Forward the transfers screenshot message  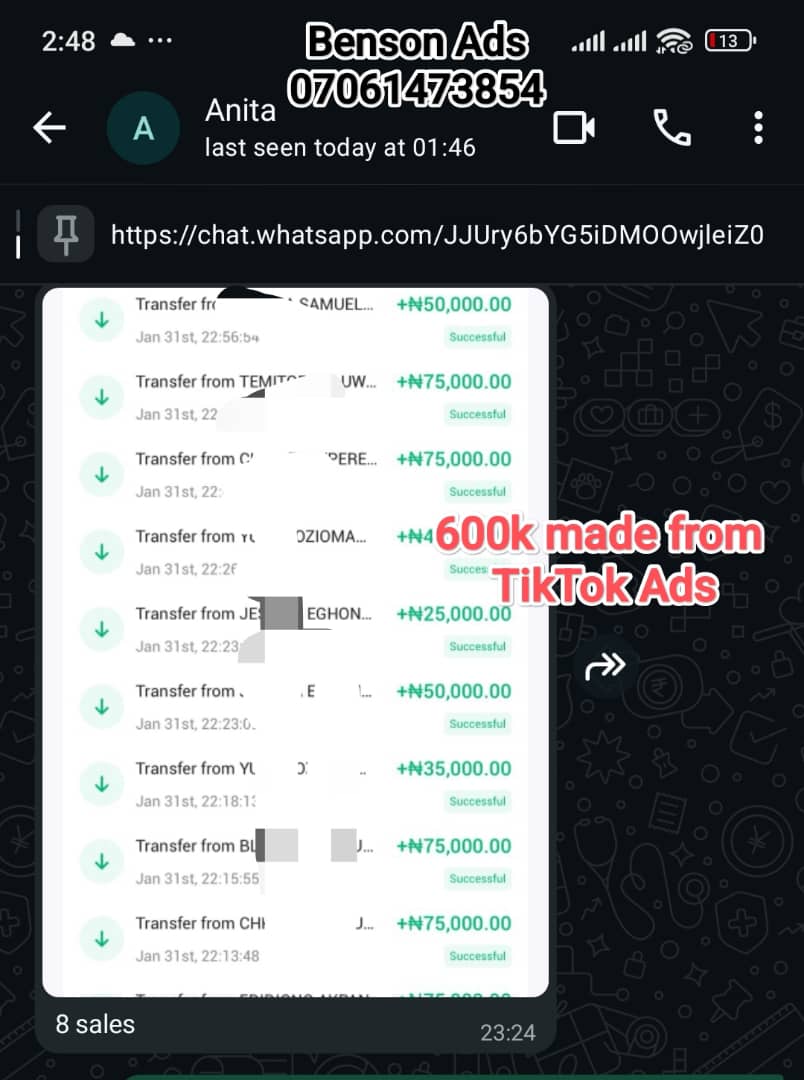[606, 665]
